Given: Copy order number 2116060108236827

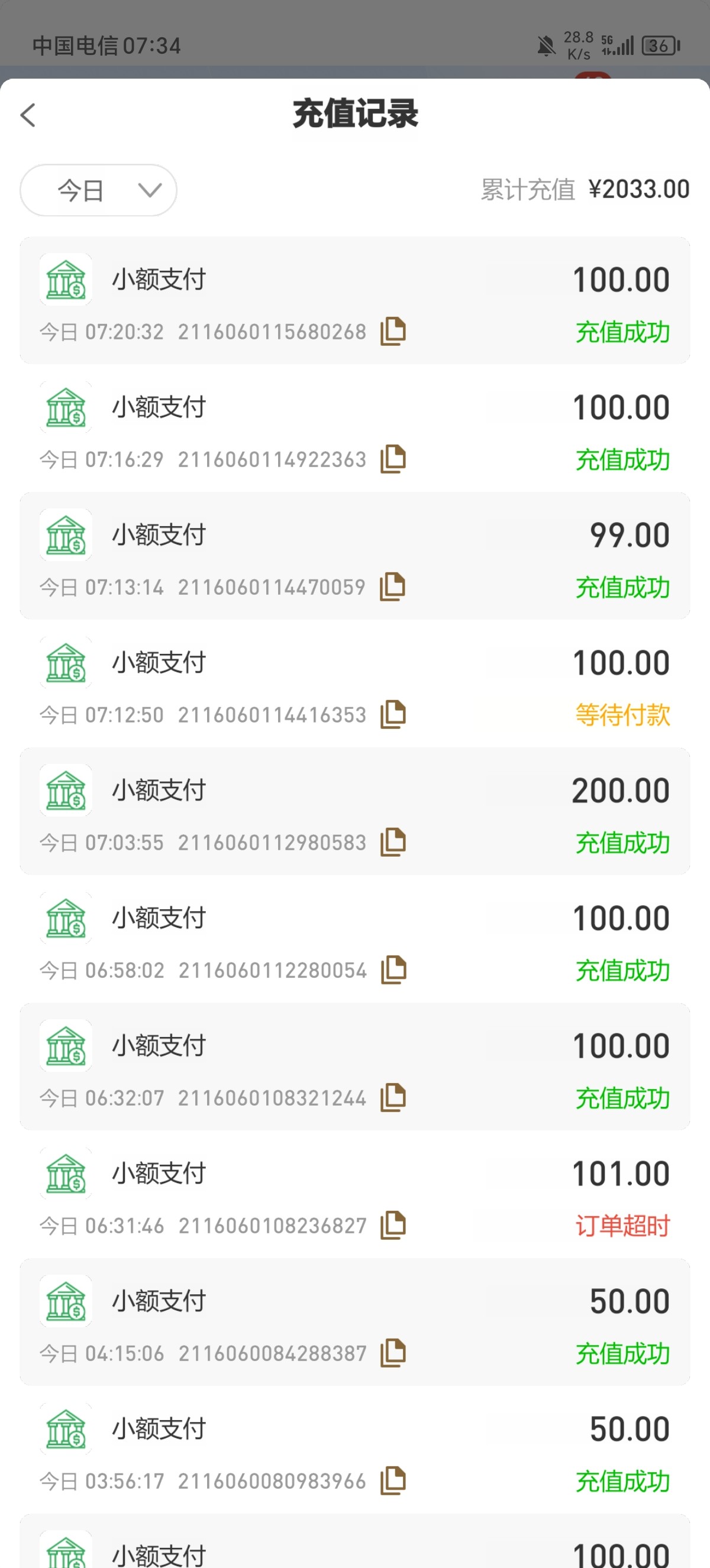Looking at the screenshot, I should [393, 1226].
